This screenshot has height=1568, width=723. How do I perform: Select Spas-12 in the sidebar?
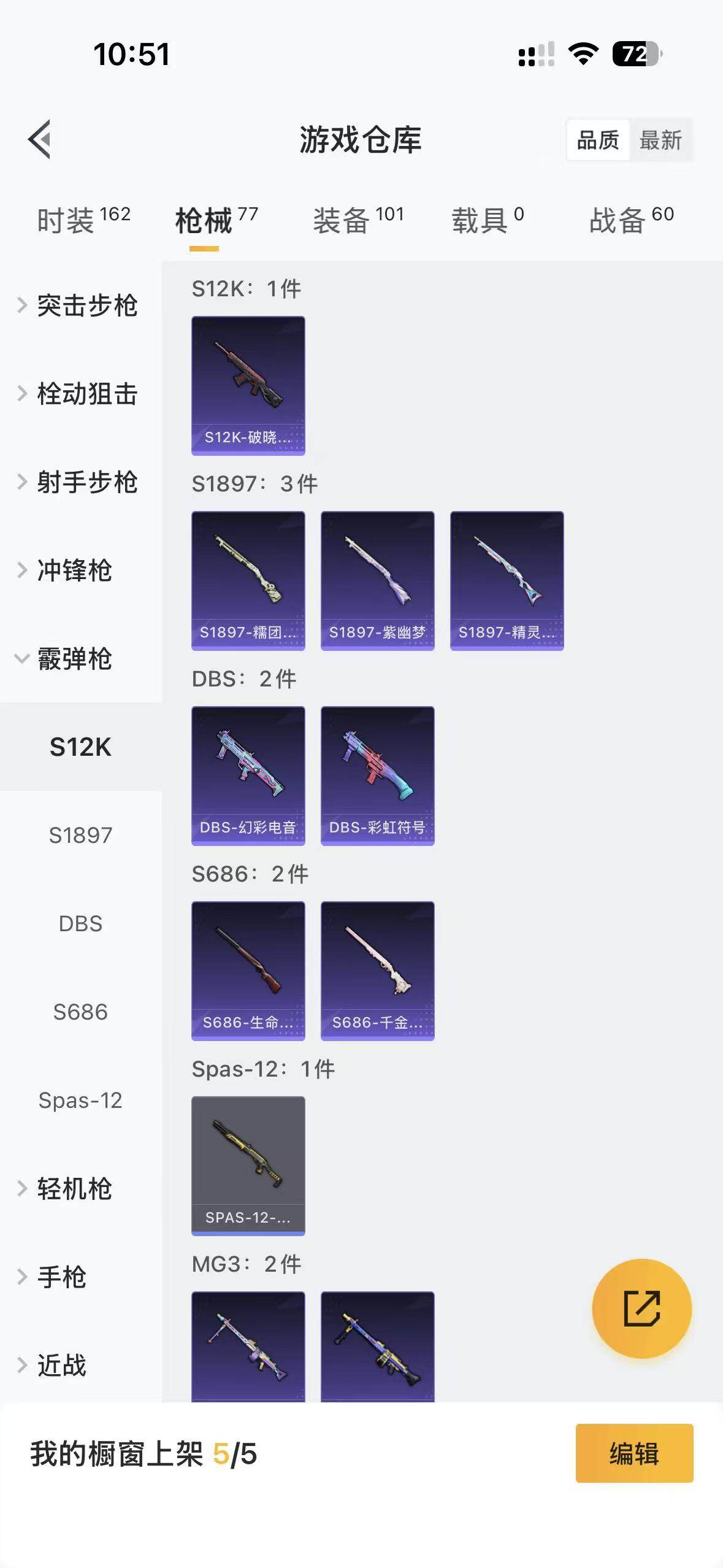(x=80, y=1101)
